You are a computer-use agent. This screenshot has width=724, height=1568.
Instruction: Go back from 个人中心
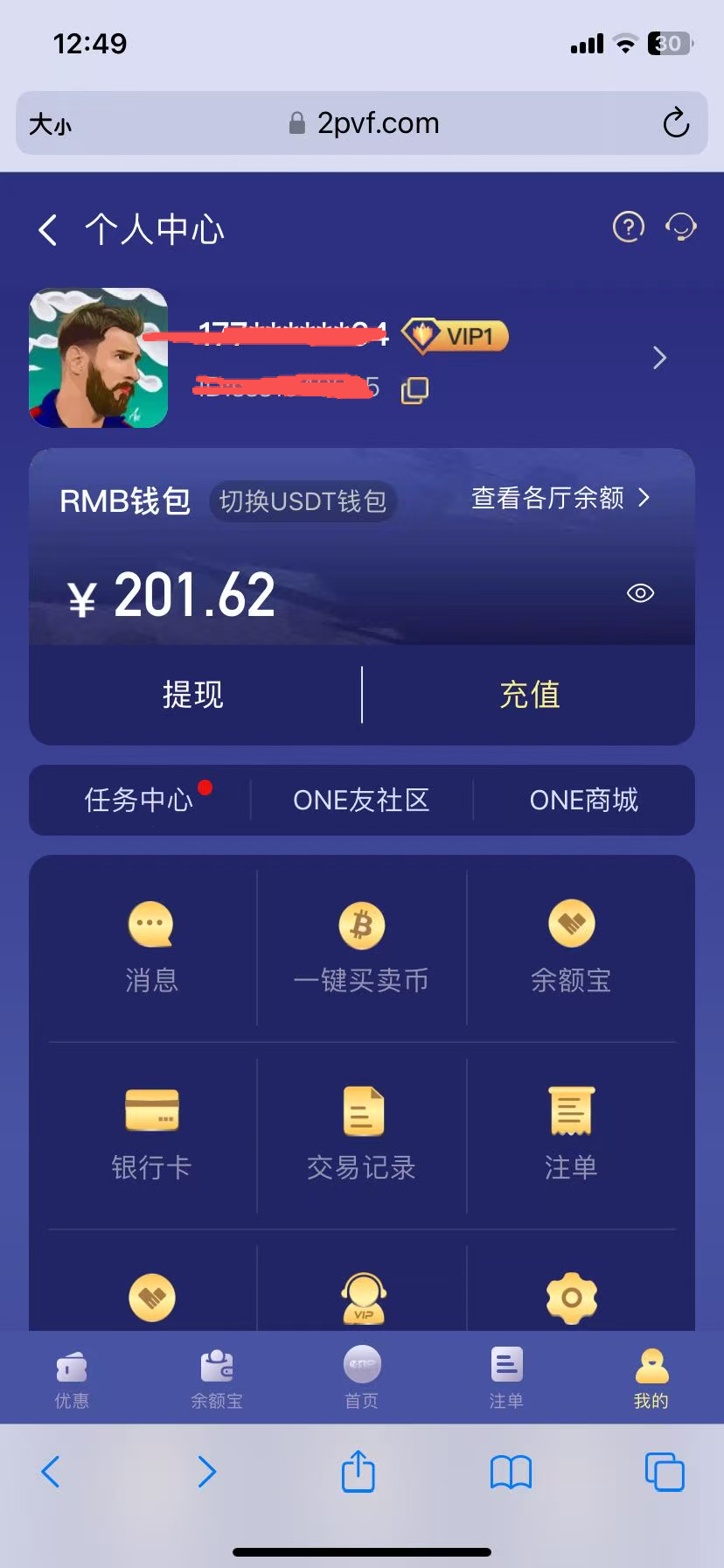[48, 230]
